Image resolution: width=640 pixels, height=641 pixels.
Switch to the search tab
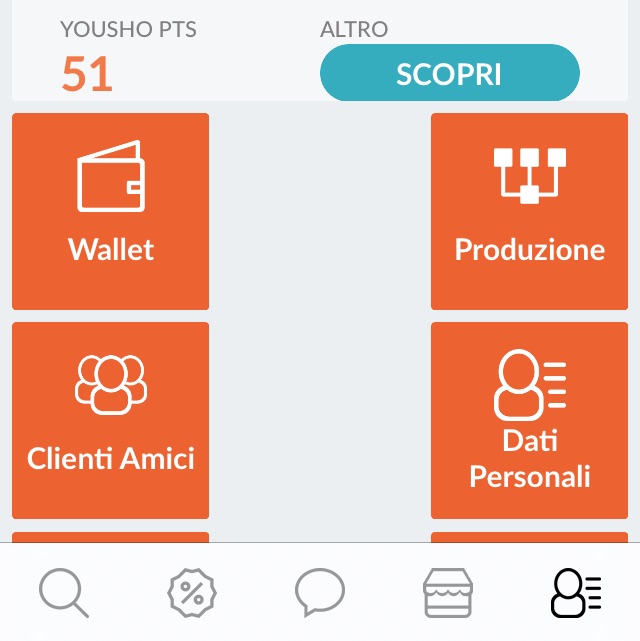(64, 593)
